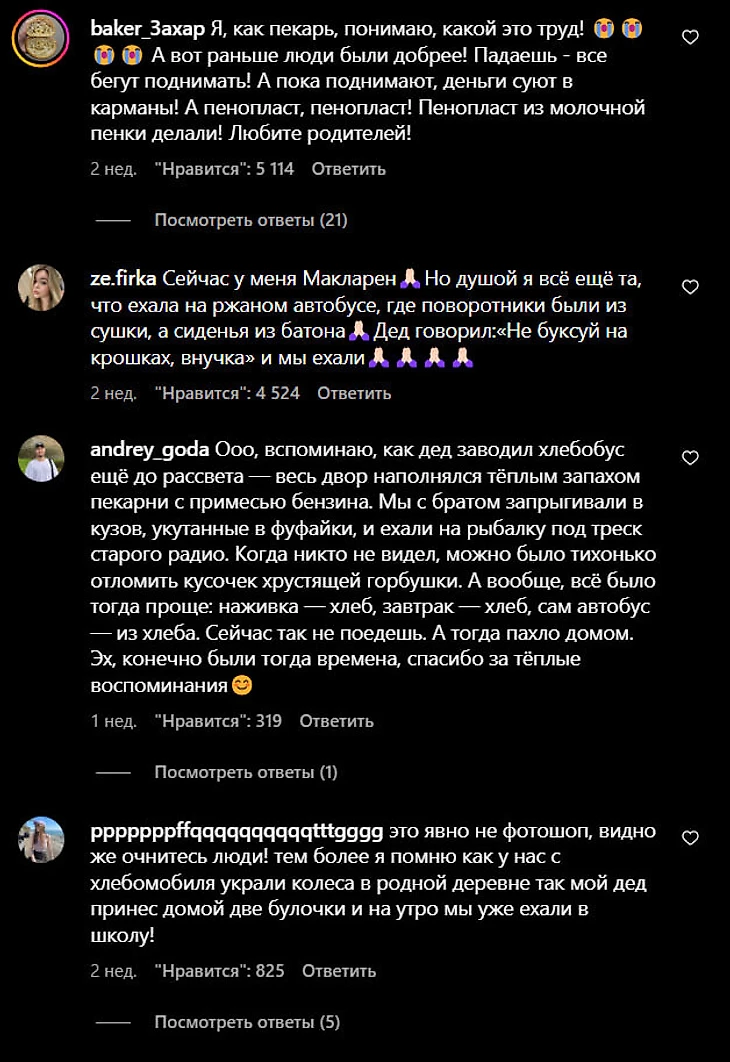The height and width of the screenshot is (1062, 730).
Task: Show the 5 replies under ppppppffqqqqqqqqqqtttgggg
Action: [247, 1022]
